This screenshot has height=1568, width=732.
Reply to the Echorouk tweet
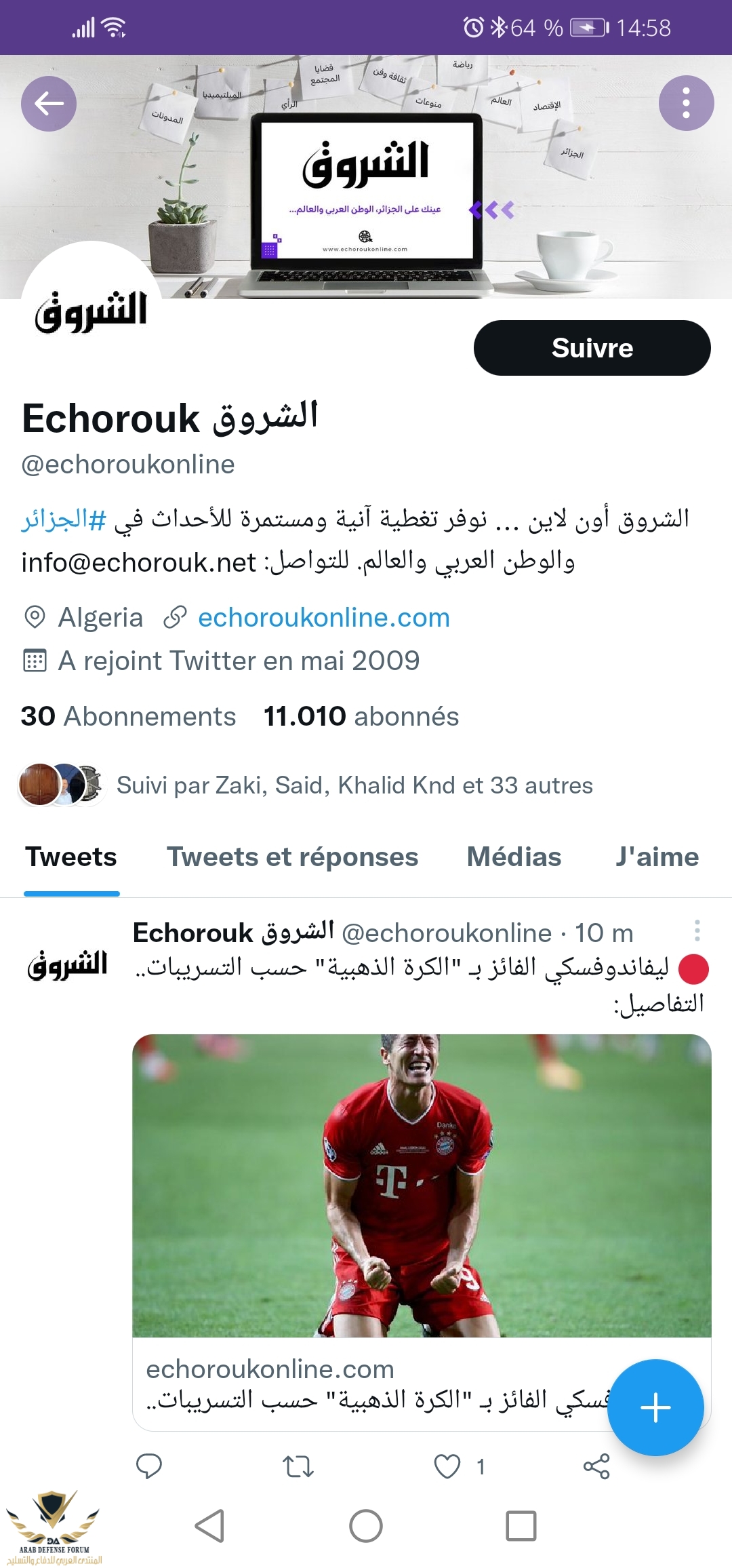tap(149, 1466)
